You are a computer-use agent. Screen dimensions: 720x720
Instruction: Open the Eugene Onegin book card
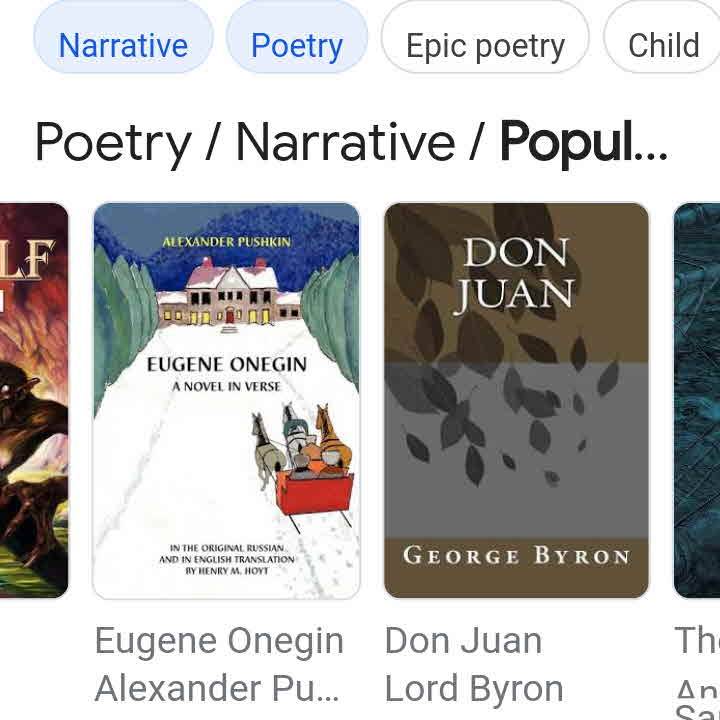tap(226, 400)
